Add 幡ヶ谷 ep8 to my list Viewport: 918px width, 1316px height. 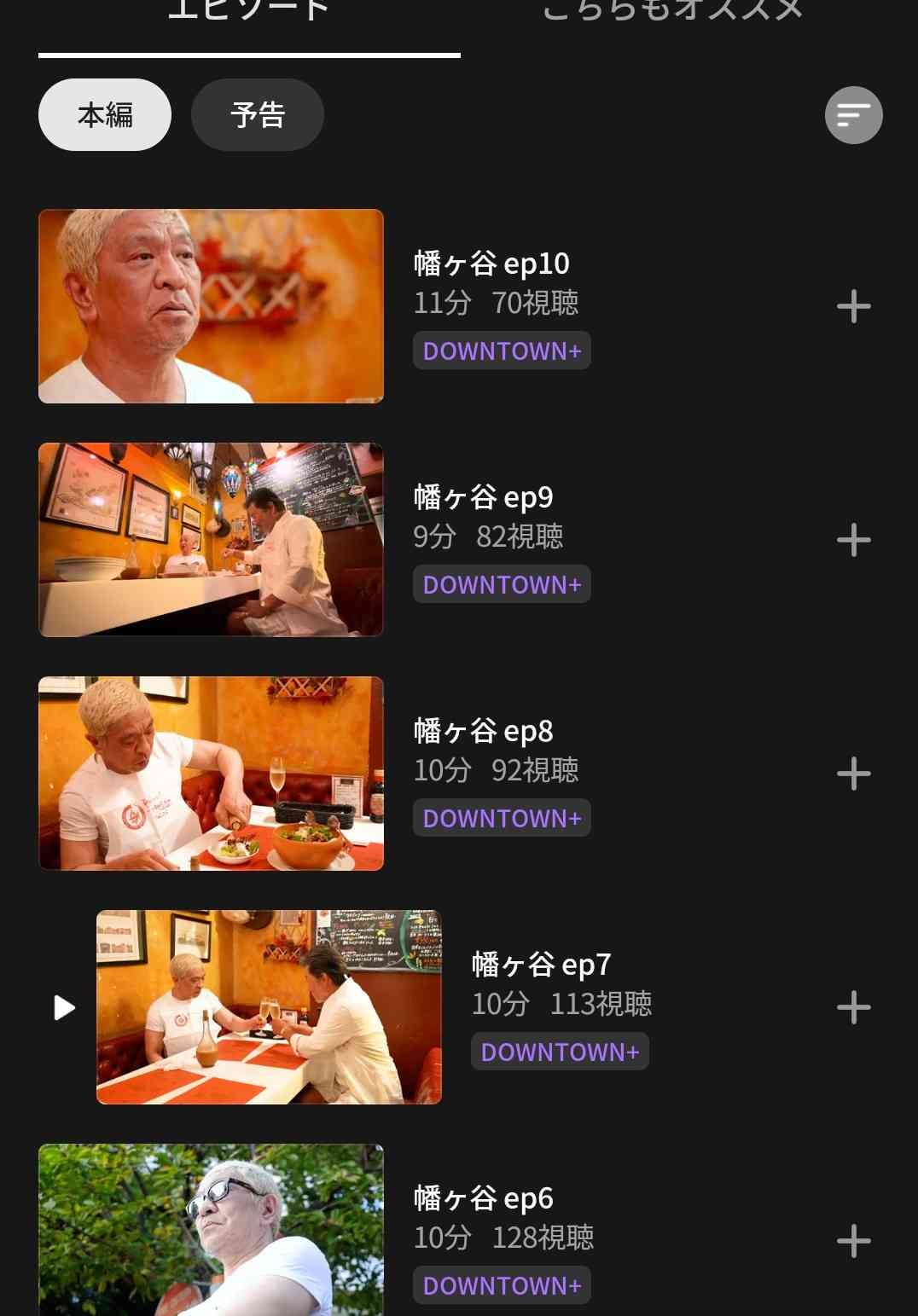[x=853, y=774]
